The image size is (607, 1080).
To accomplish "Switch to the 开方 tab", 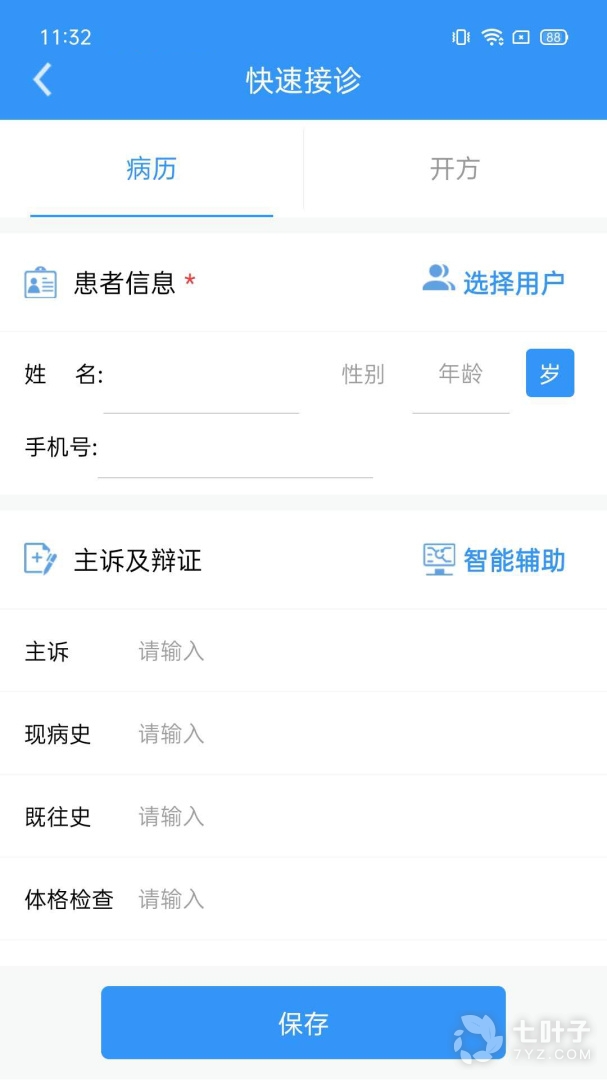I will pos(455,169).
